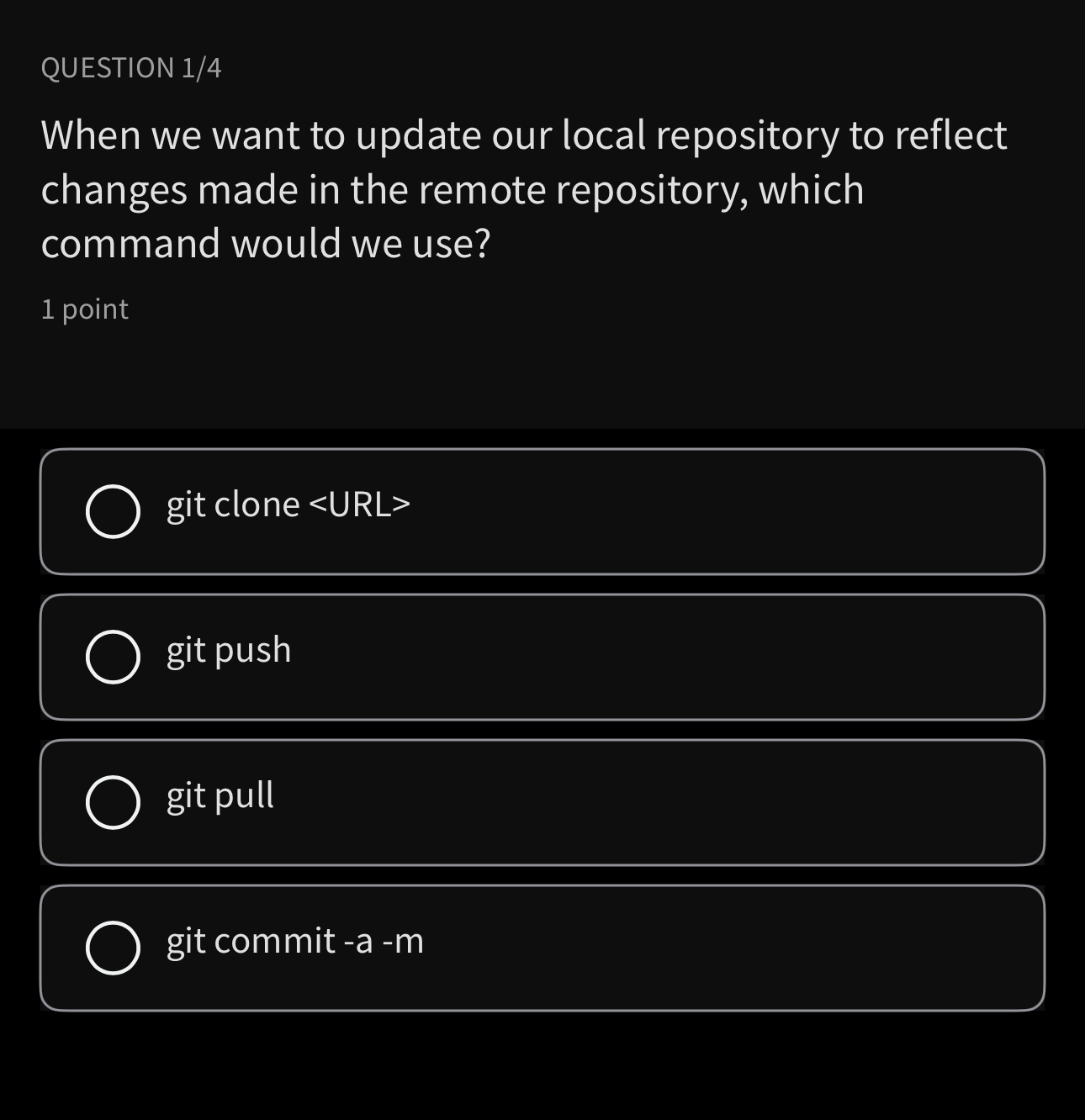Click the text label reading git pull
This screenshot has height=1120, width=1085.
(220, 796)
